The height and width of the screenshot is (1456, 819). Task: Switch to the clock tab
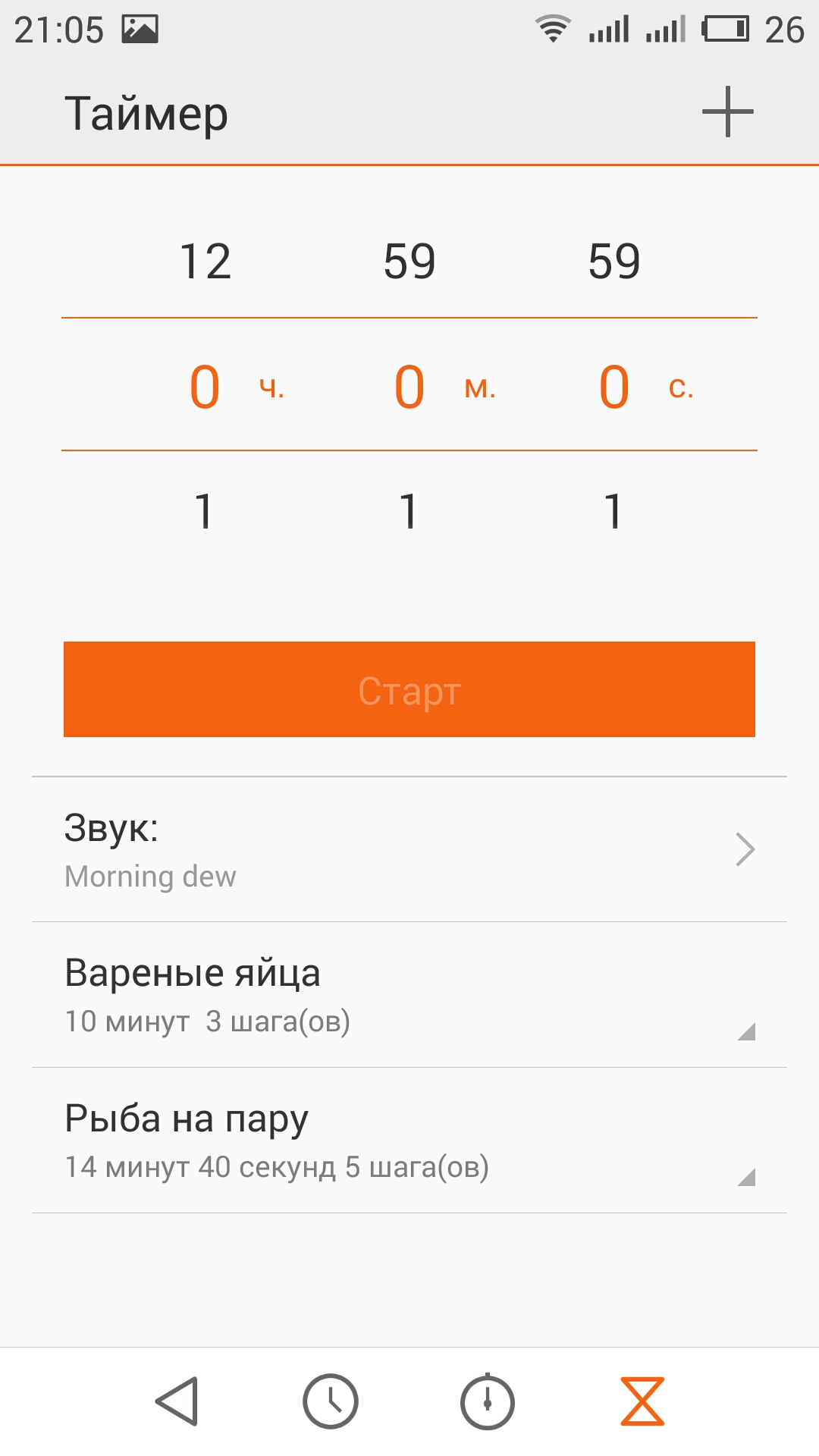(330, 1401)
